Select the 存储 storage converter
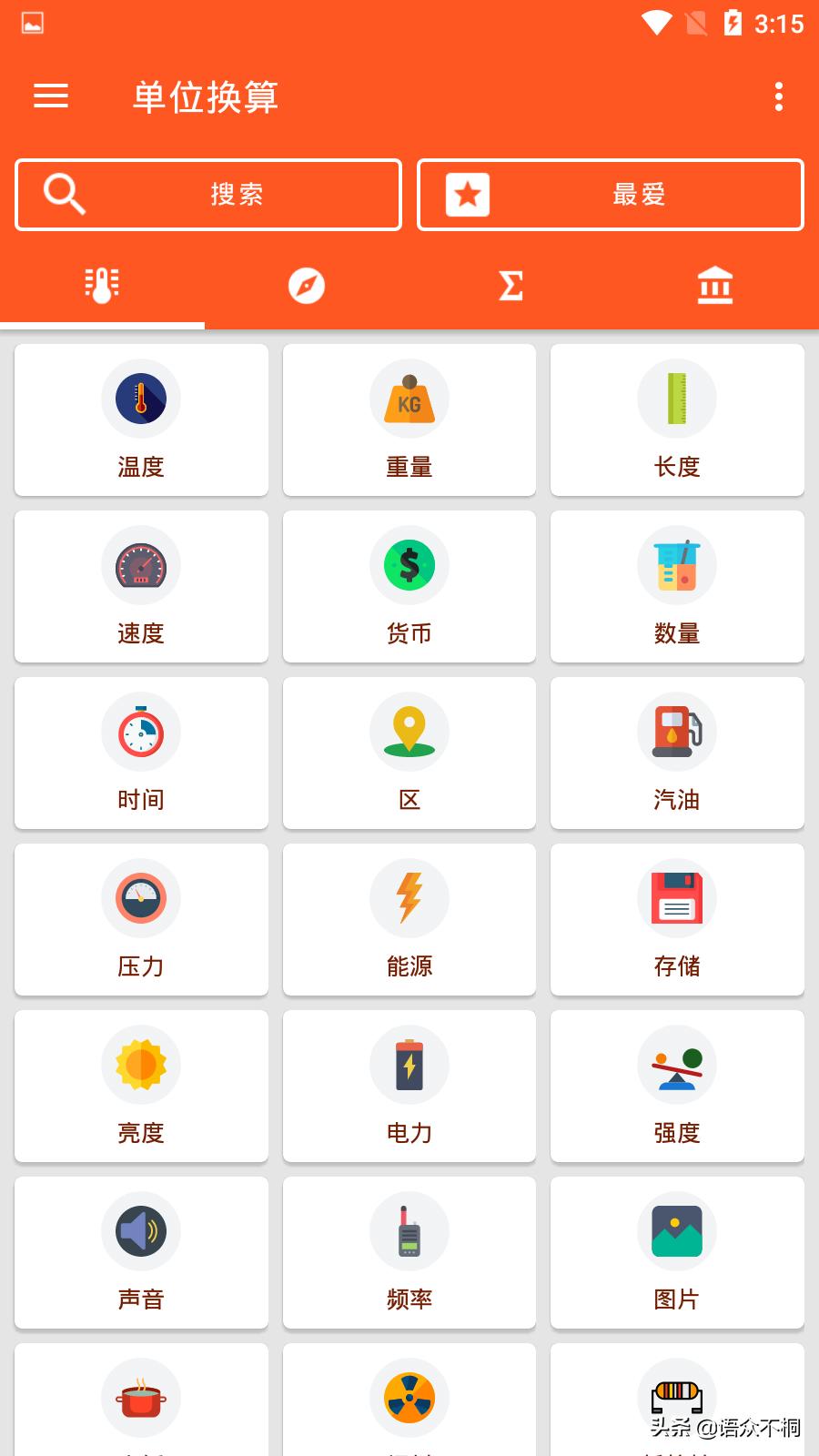This screenshot has height=1456, width=819. (x=677, y=919)
